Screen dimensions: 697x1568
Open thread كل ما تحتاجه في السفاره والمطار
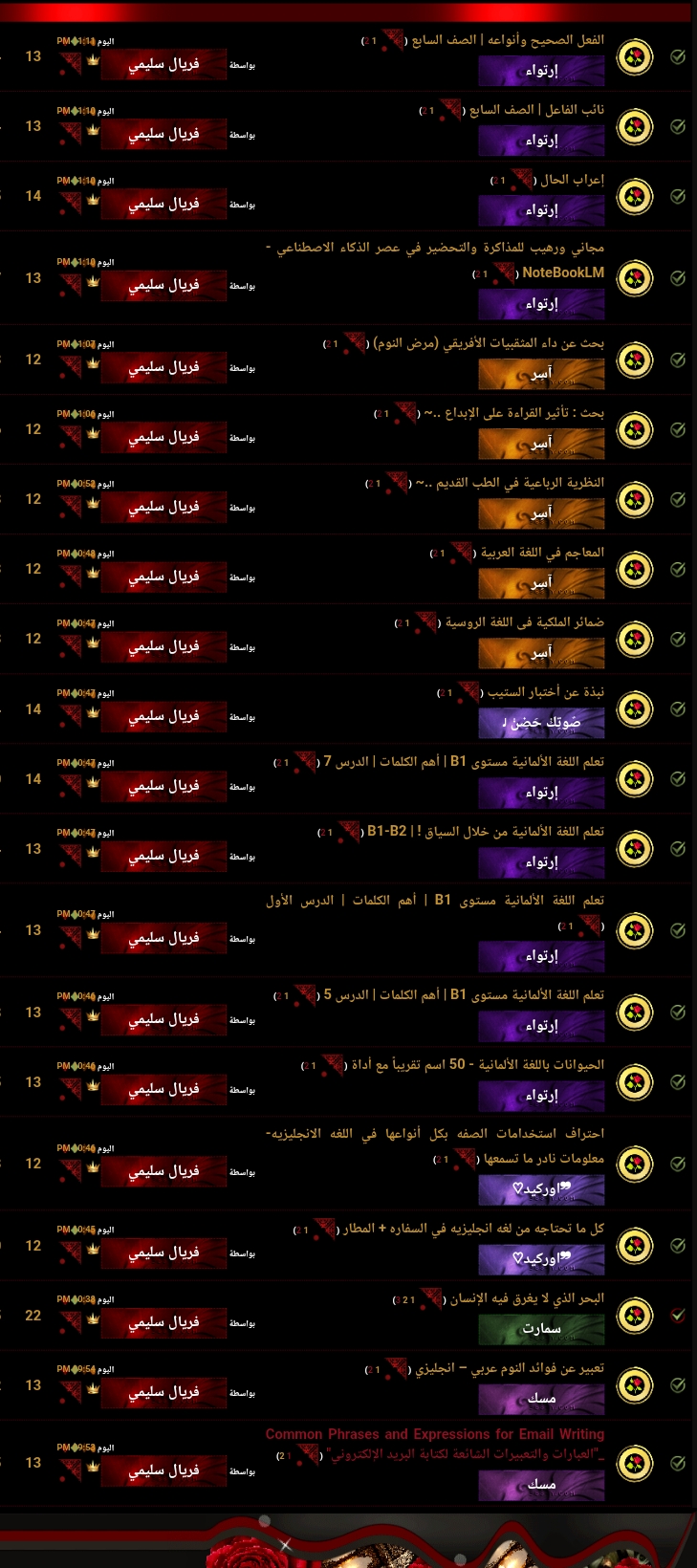pos(474,1229)
